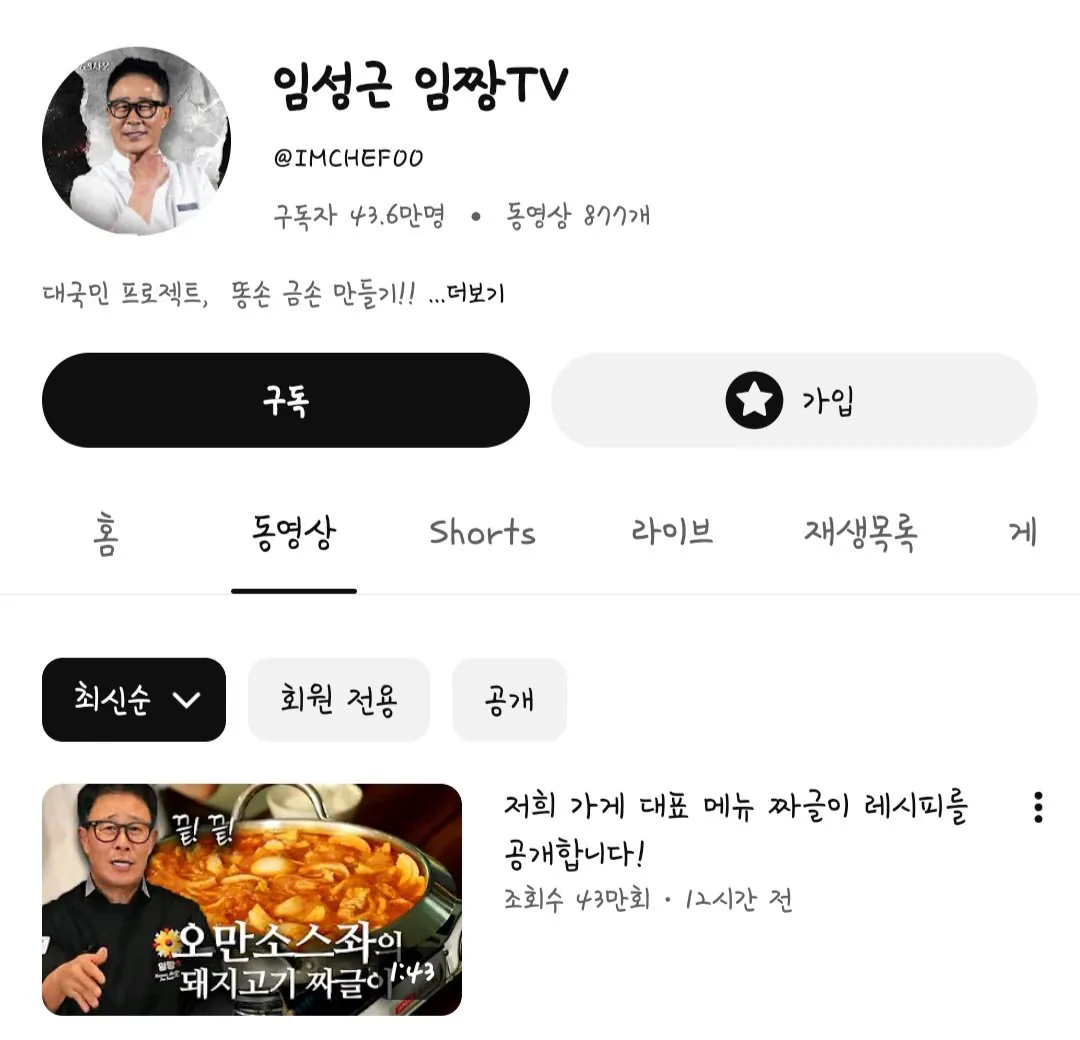
Task: Switch to the 홈 tab
Action: click(x=107, y=533)
